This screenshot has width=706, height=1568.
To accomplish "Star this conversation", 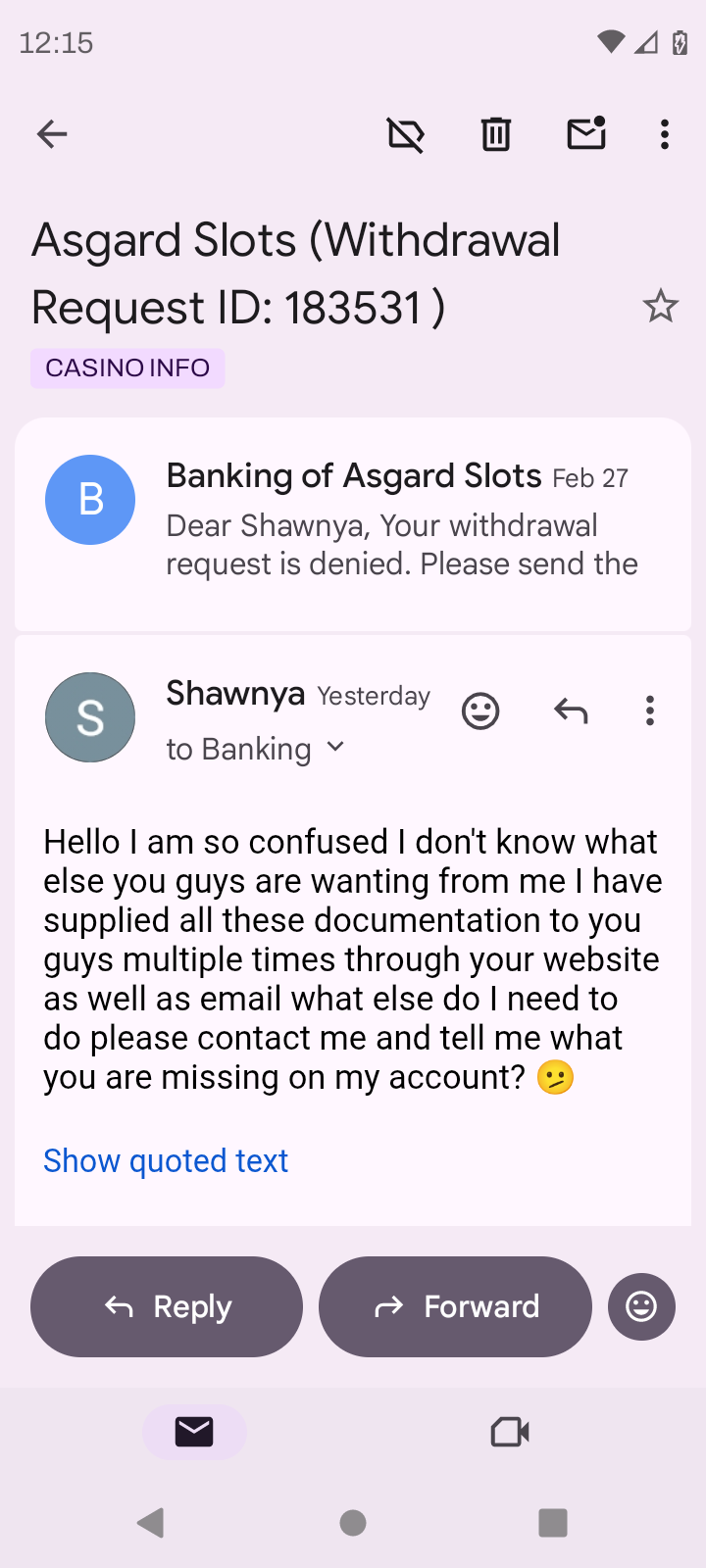I will (x=660, y=307).
